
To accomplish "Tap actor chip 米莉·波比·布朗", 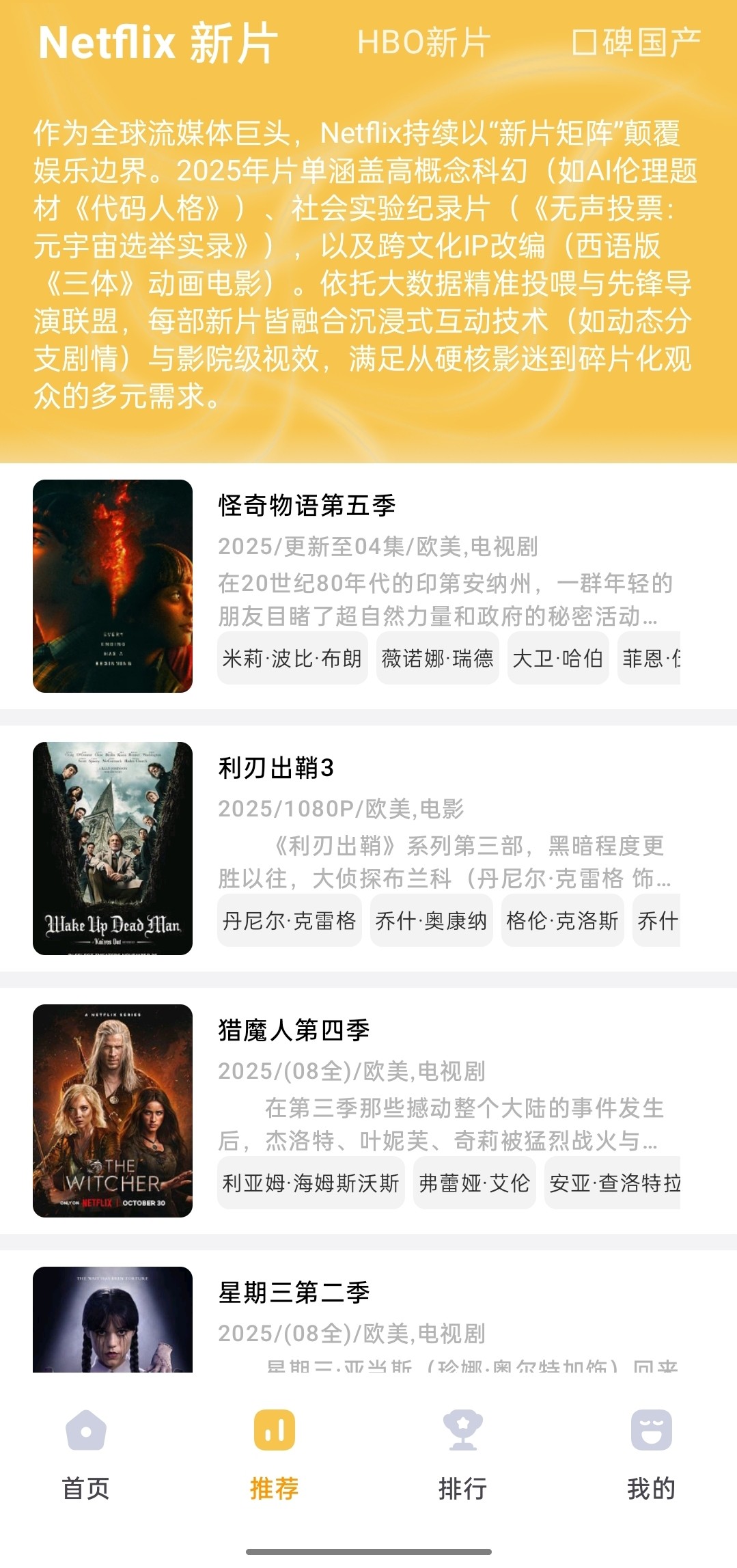I will (292, 659).
